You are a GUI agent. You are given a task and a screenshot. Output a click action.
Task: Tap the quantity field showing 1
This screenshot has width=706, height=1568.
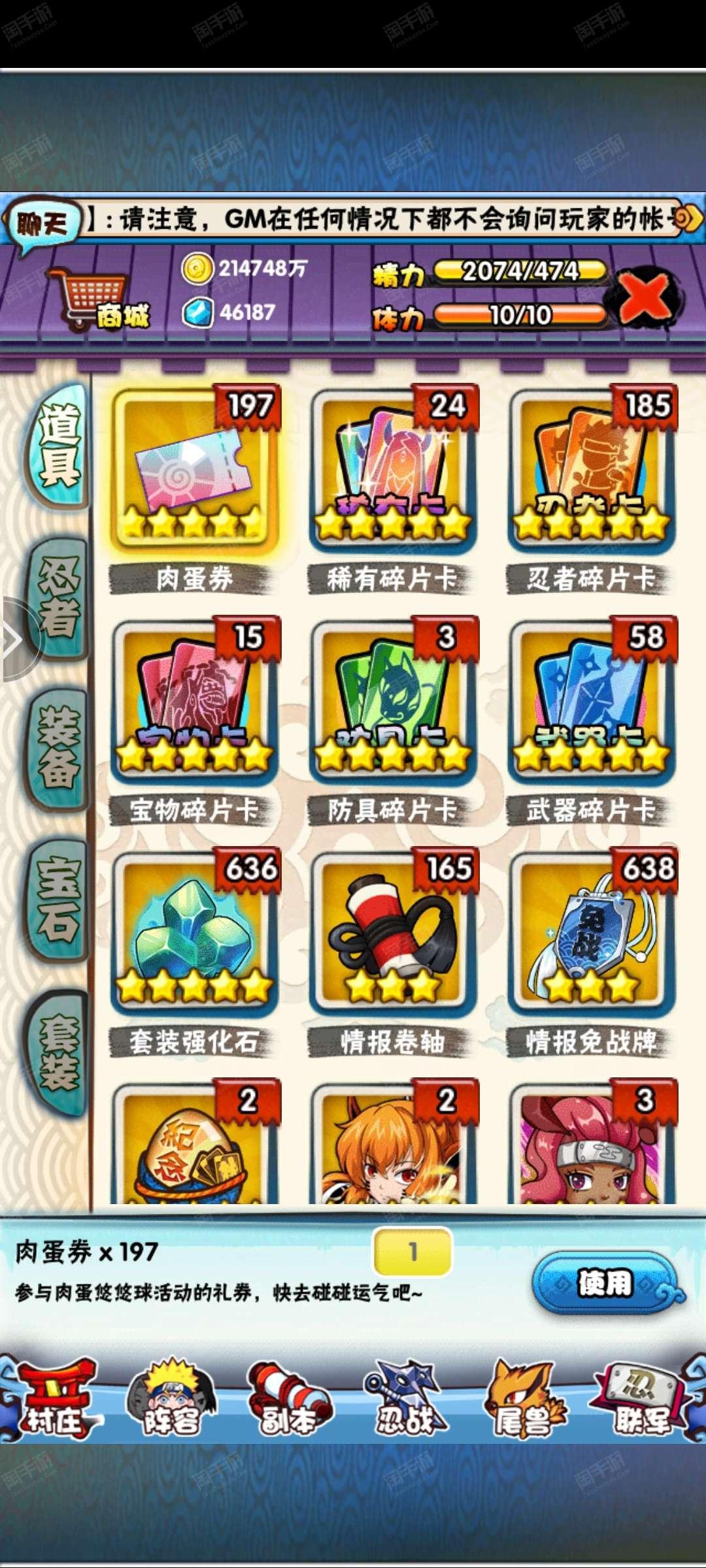[x=412, y=1252]
